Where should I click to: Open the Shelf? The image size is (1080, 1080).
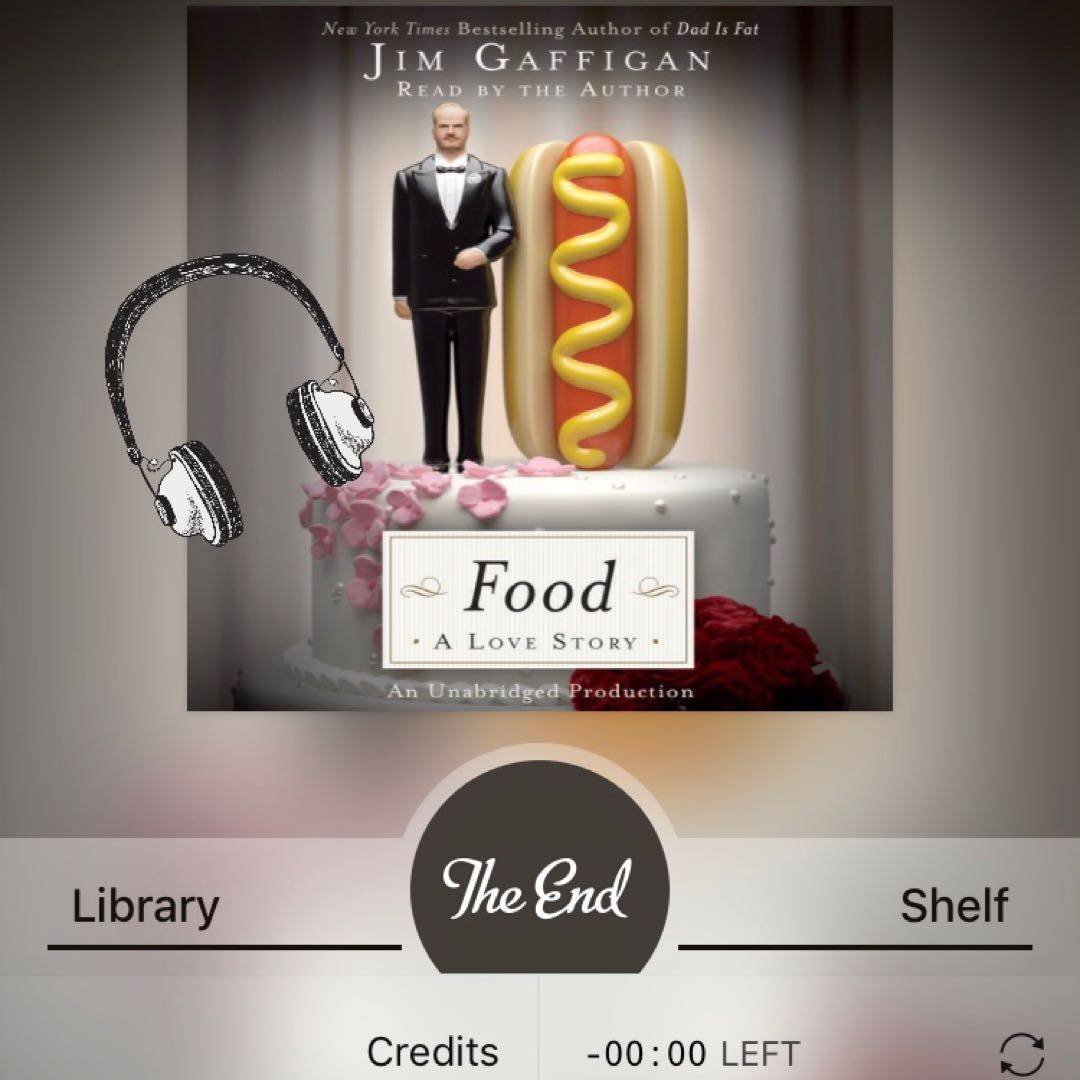click(953, 907)
